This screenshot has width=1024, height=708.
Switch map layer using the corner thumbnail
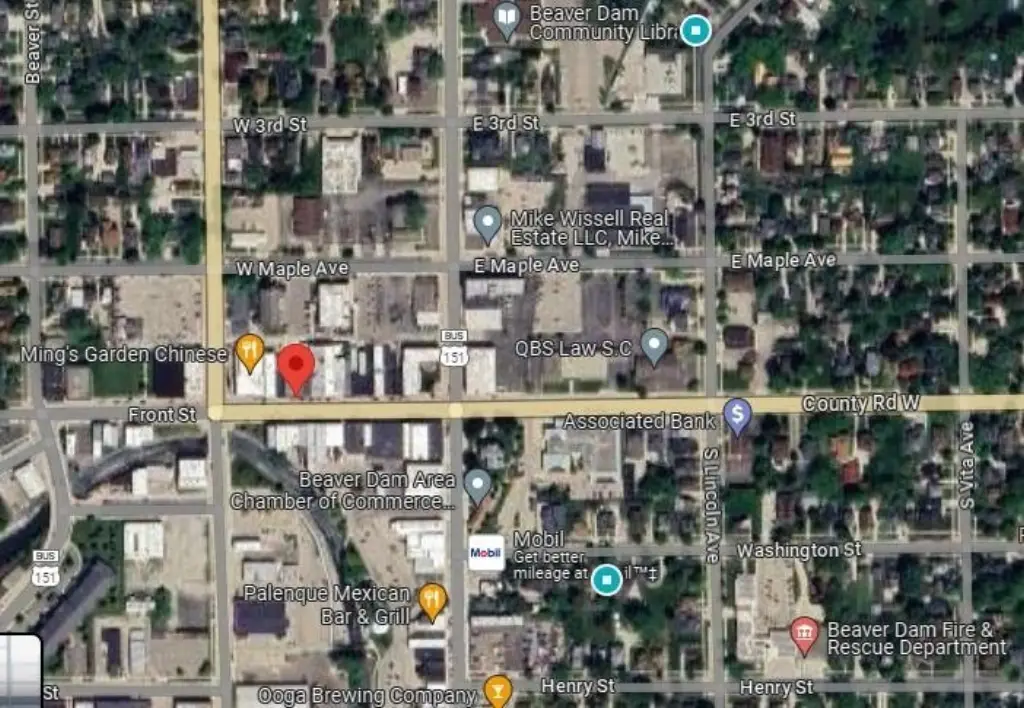[20, 672]
